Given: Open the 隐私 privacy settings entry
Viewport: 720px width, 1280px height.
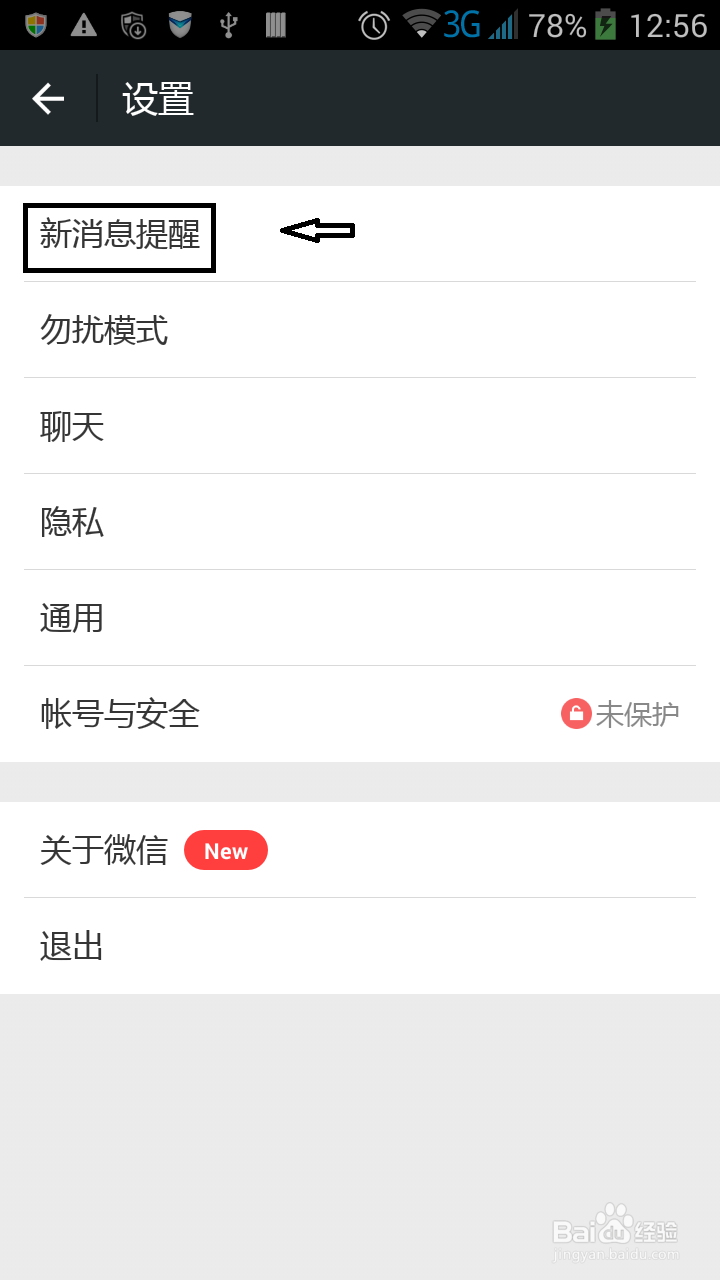Looking at the screenshot, I should 71,522.
